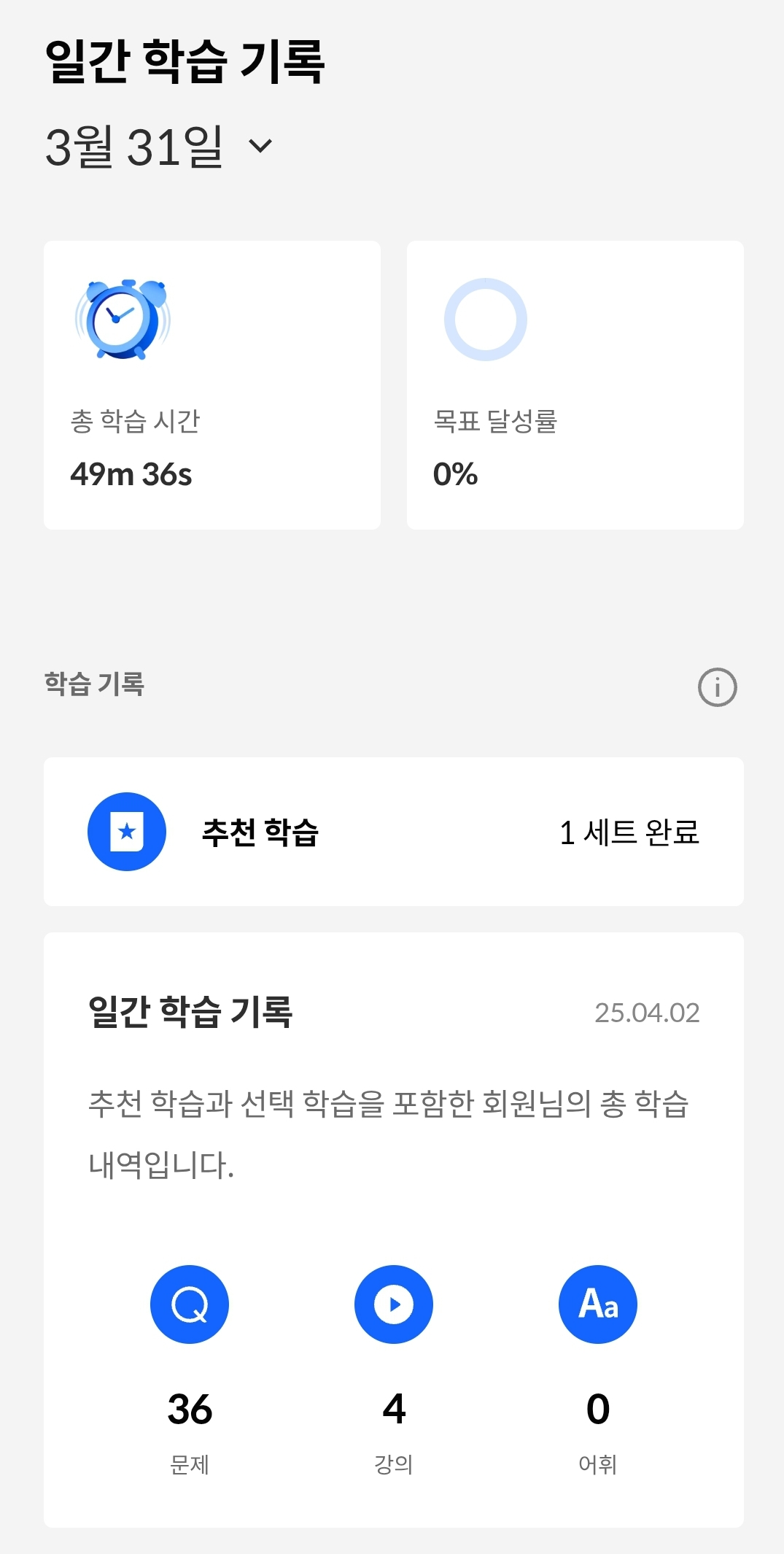Image resolution: width=784 pixels, height=1554 pixels.
Task: Select the recommended study star icon
Action: click(125, 831)
